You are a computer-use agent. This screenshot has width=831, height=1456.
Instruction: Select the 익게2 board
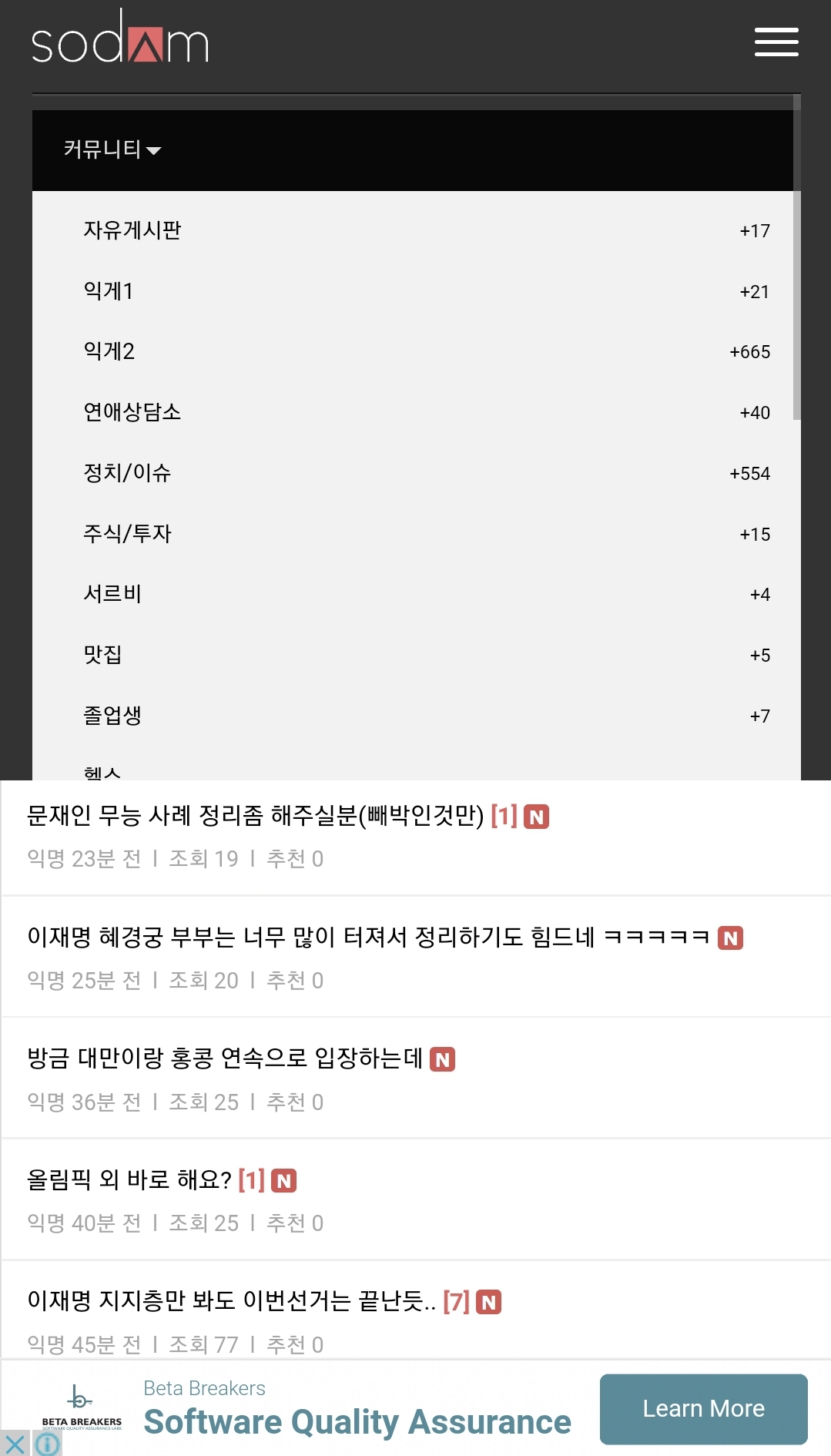point(109,351)
